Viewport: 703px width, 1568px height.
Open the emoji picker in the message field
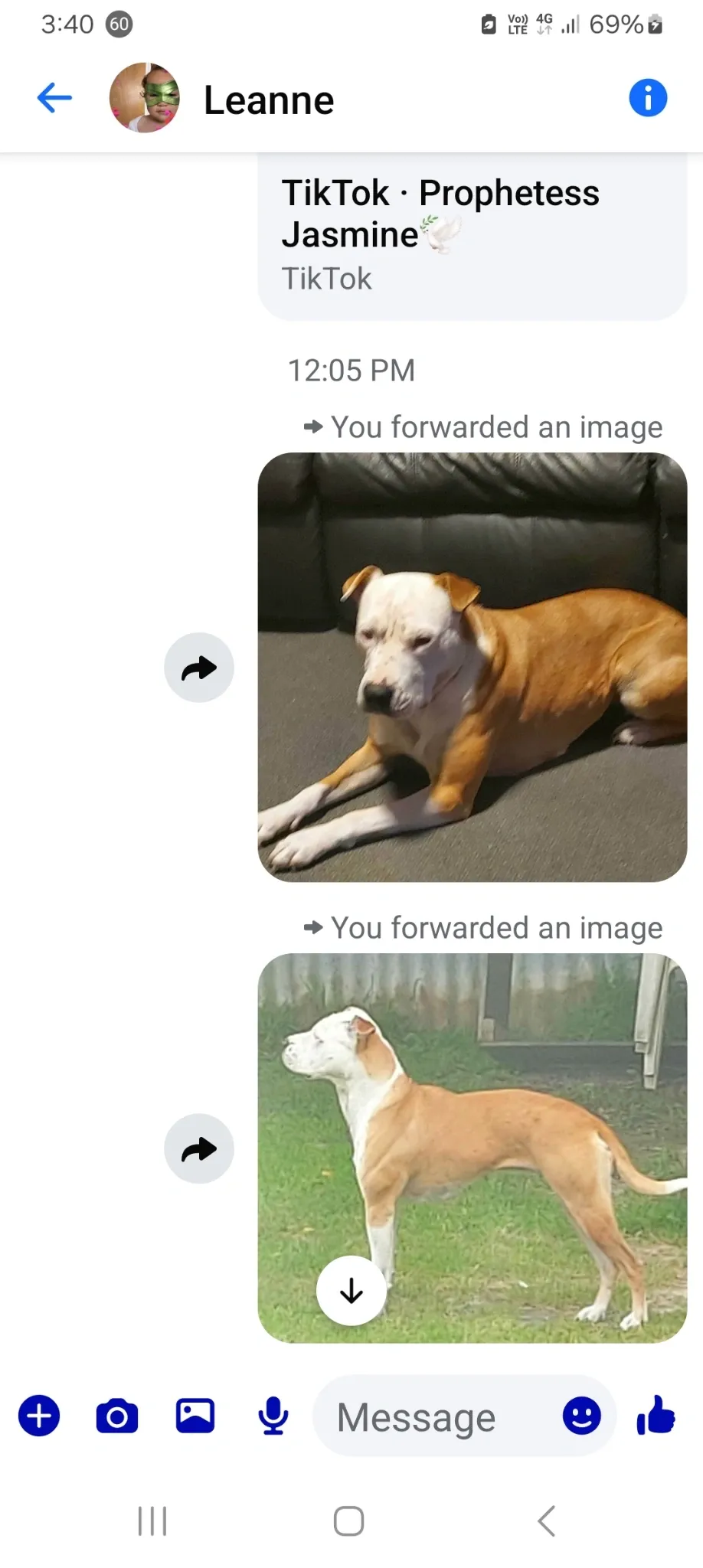[x=582, y=1416]
